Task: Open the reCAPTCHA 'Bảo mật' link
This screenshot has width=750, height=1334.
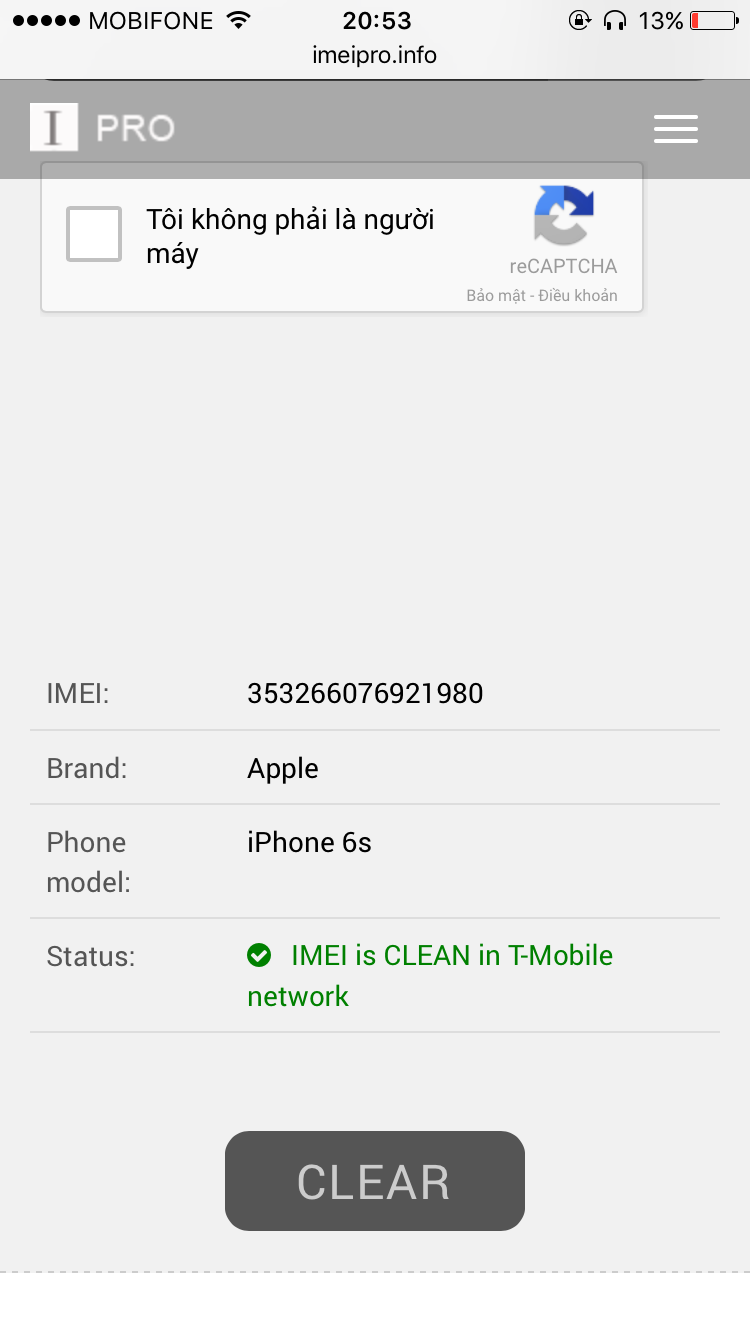Action: [x=496, y=296]
